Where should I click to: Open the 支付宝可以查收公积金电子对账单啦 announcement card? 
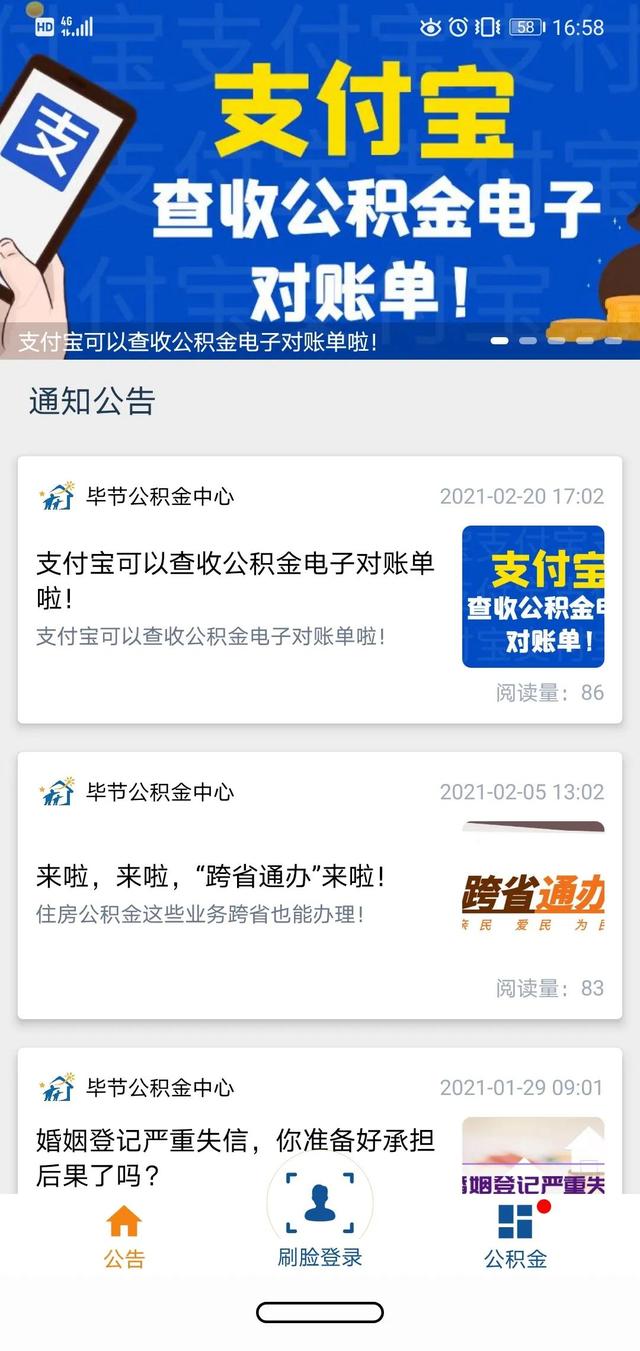(x=320, y=590)
